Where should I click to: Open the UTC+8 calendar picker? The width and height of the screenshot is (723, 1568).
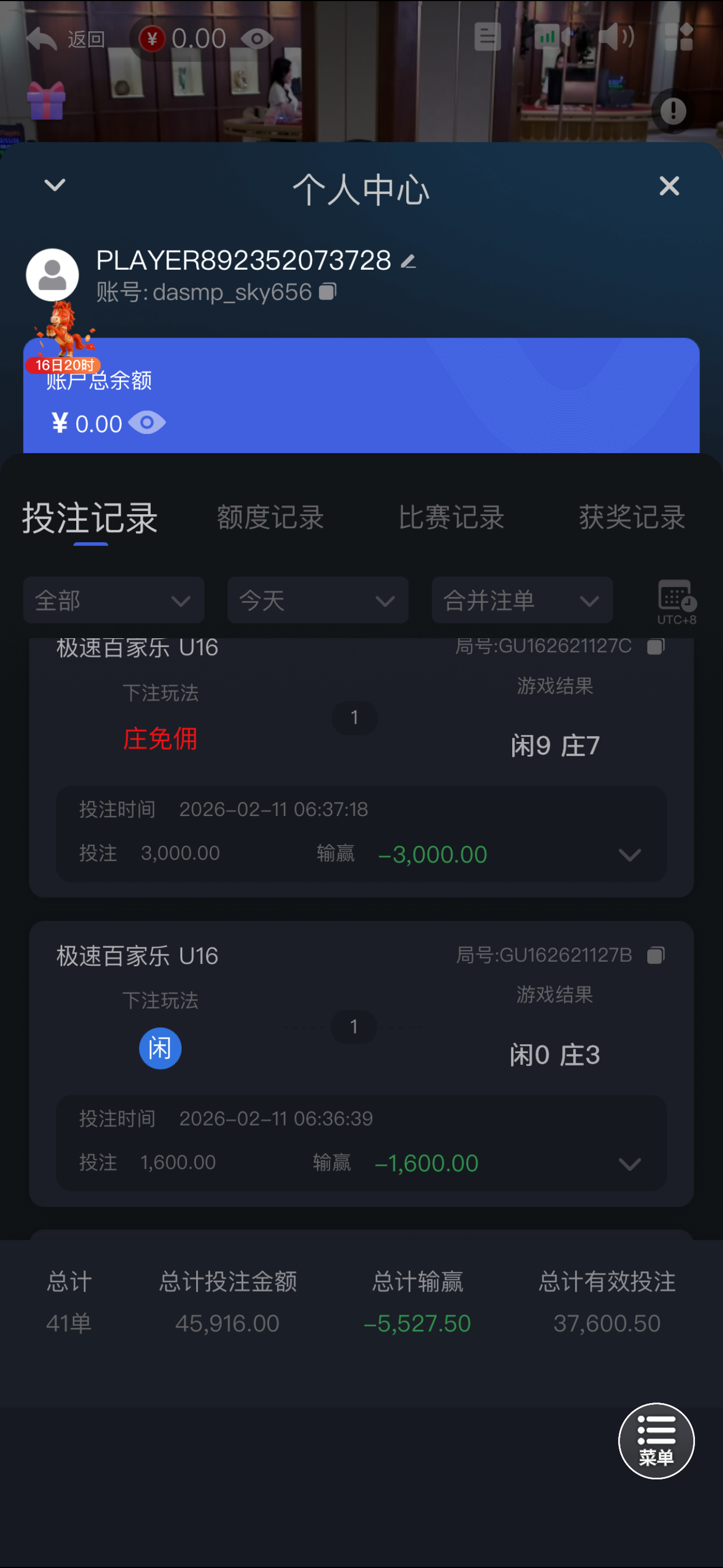676,601
